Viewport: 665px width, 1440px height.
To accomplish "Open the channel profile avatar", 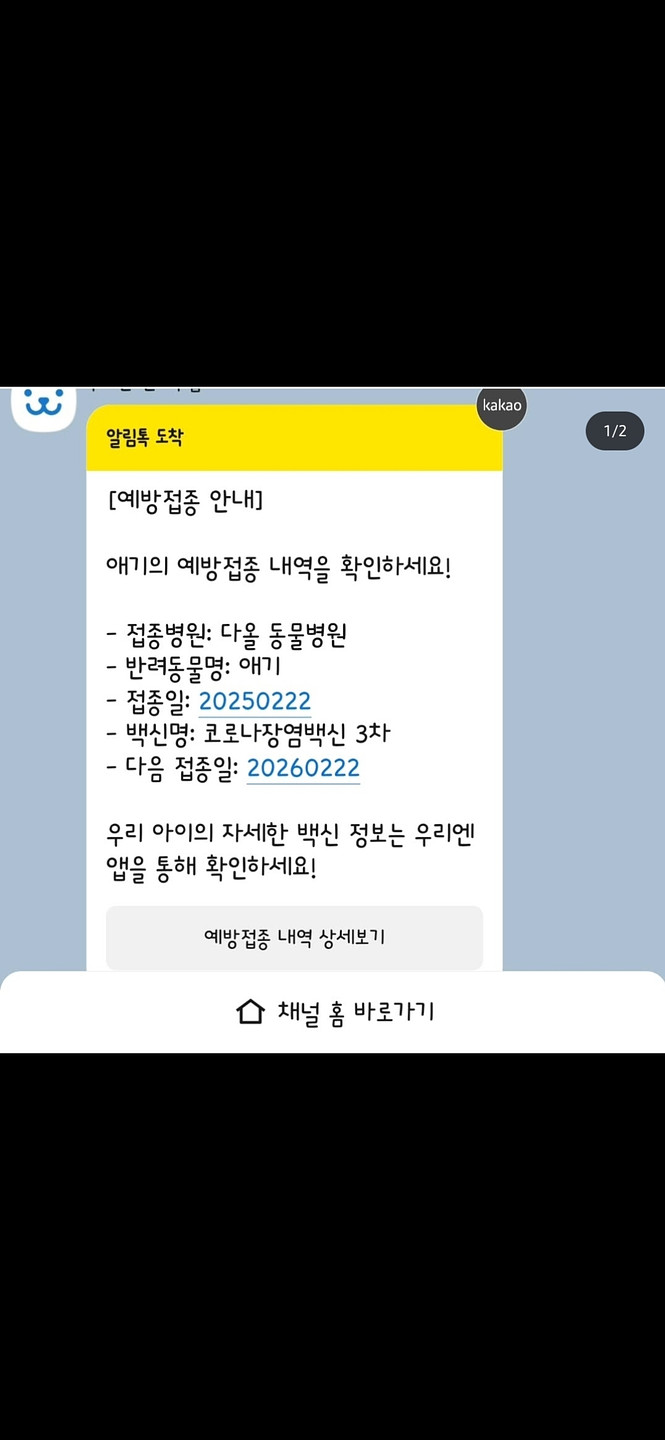I will 44,408.
